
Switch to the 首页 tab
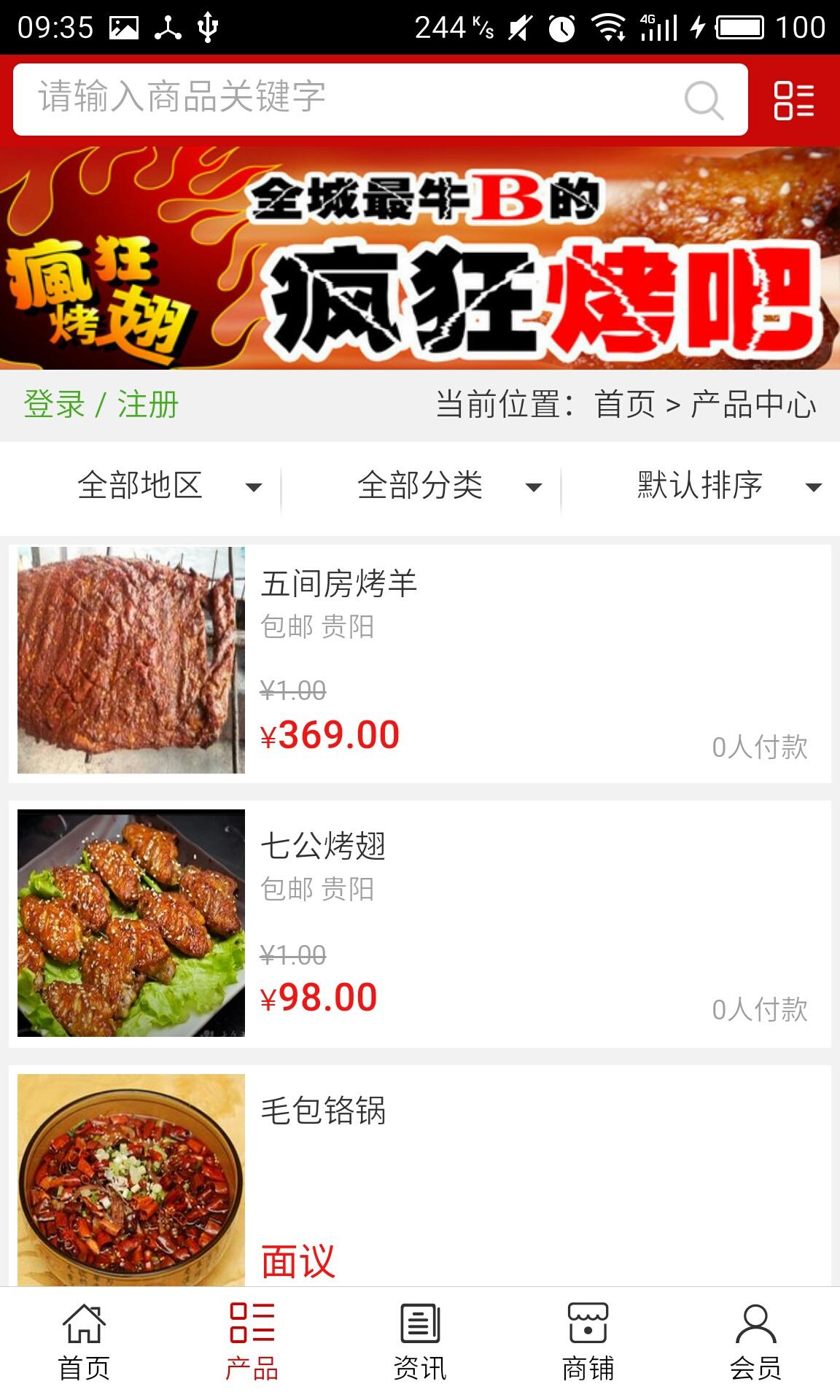(x=84, y=1343)
